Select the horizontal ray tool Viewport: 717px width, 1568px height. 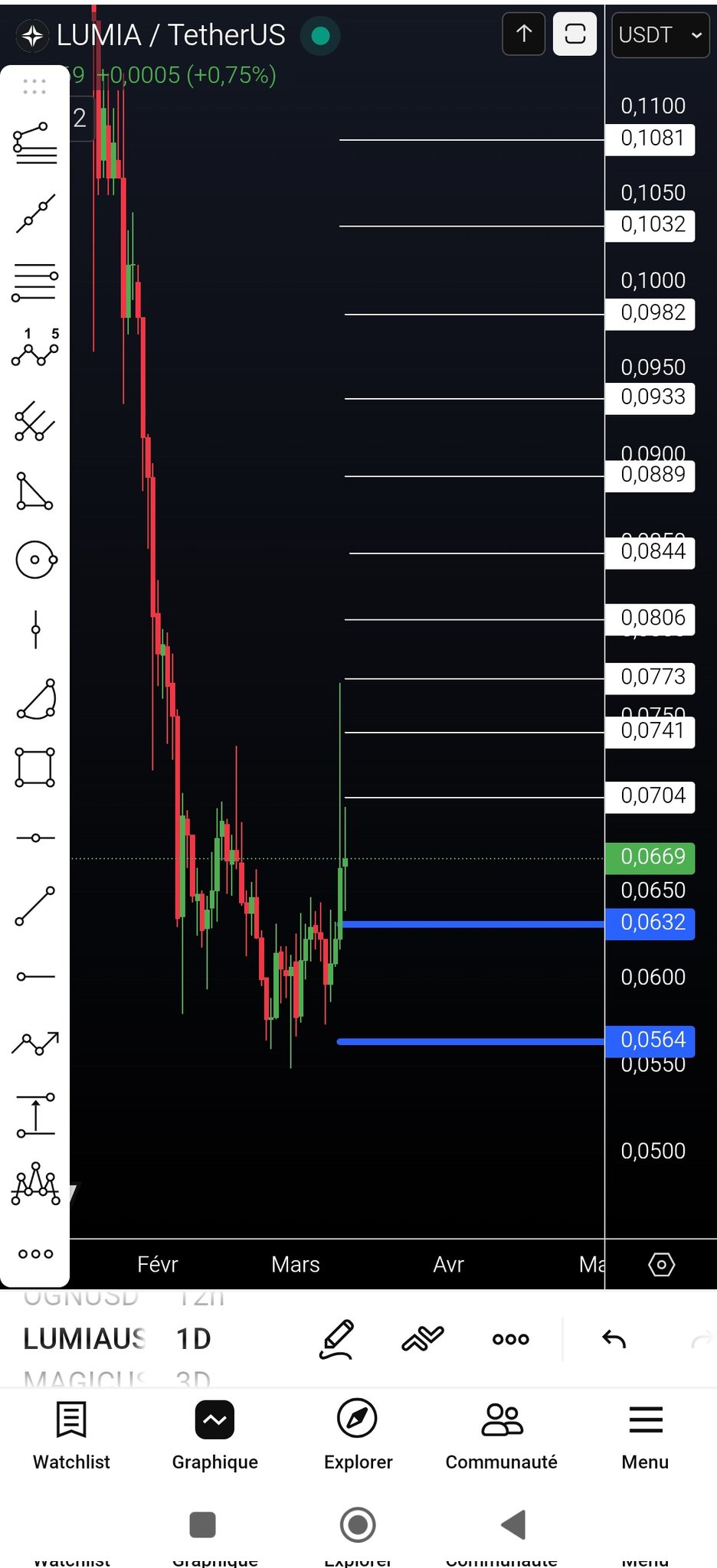[x=35, y=976]
